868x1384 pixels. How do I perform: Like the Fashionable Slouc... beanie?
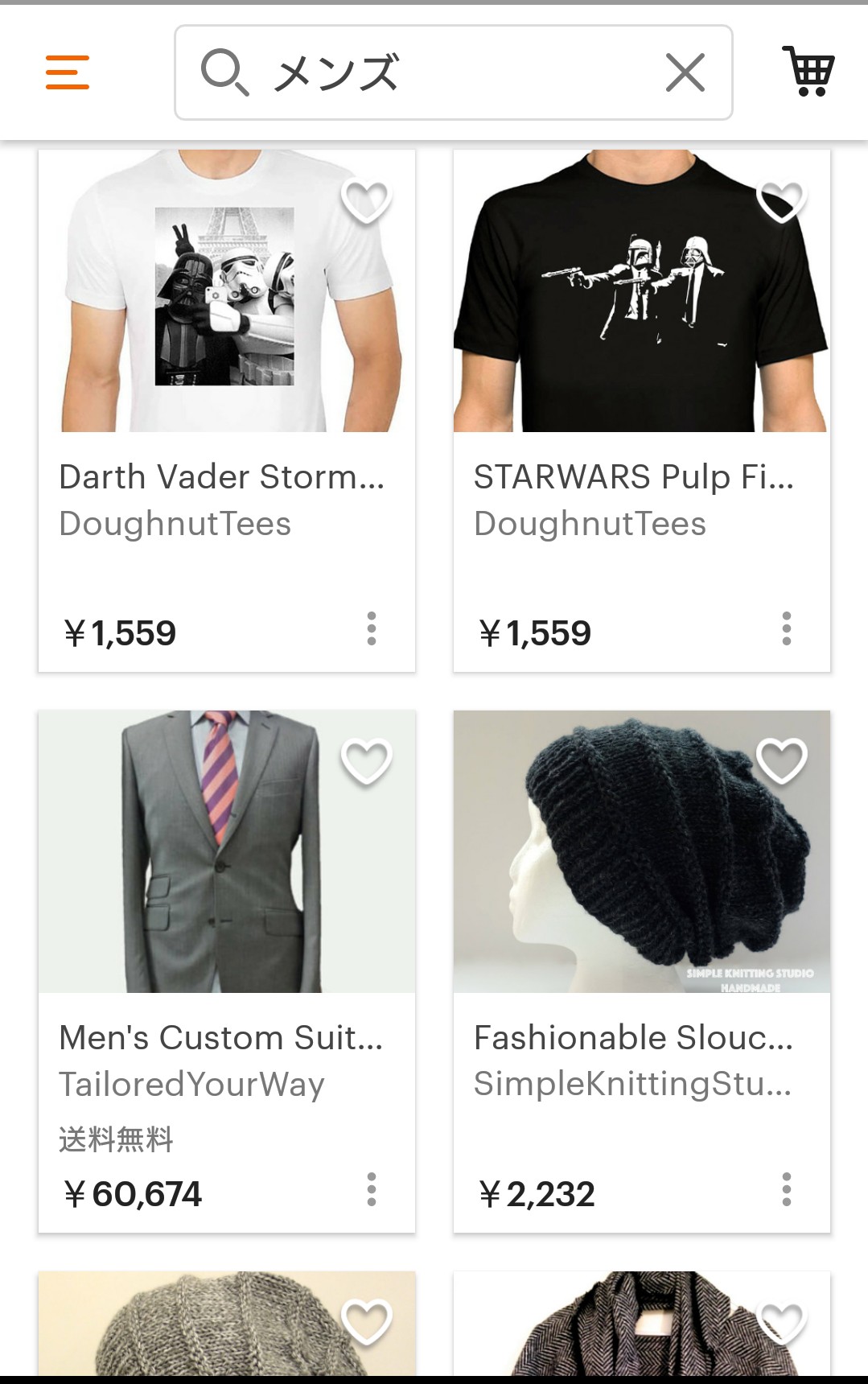[x=781, y=761]
